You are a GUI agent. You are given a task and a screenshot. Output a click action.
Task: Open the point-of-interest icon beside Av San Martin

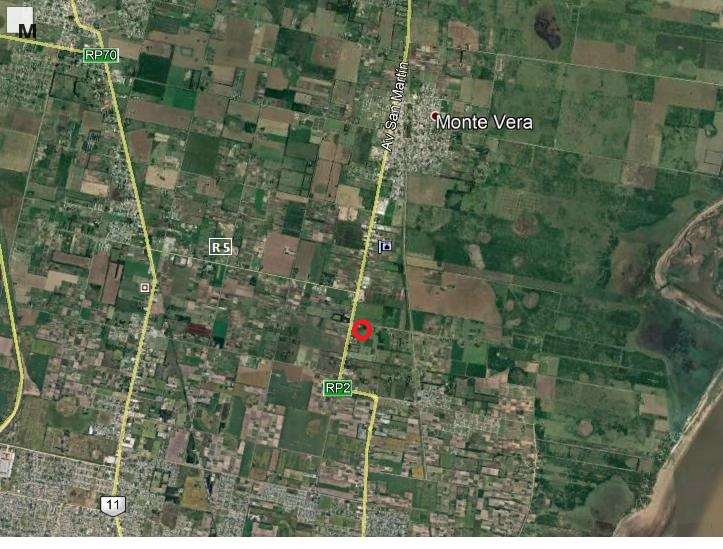pos(385,246)
